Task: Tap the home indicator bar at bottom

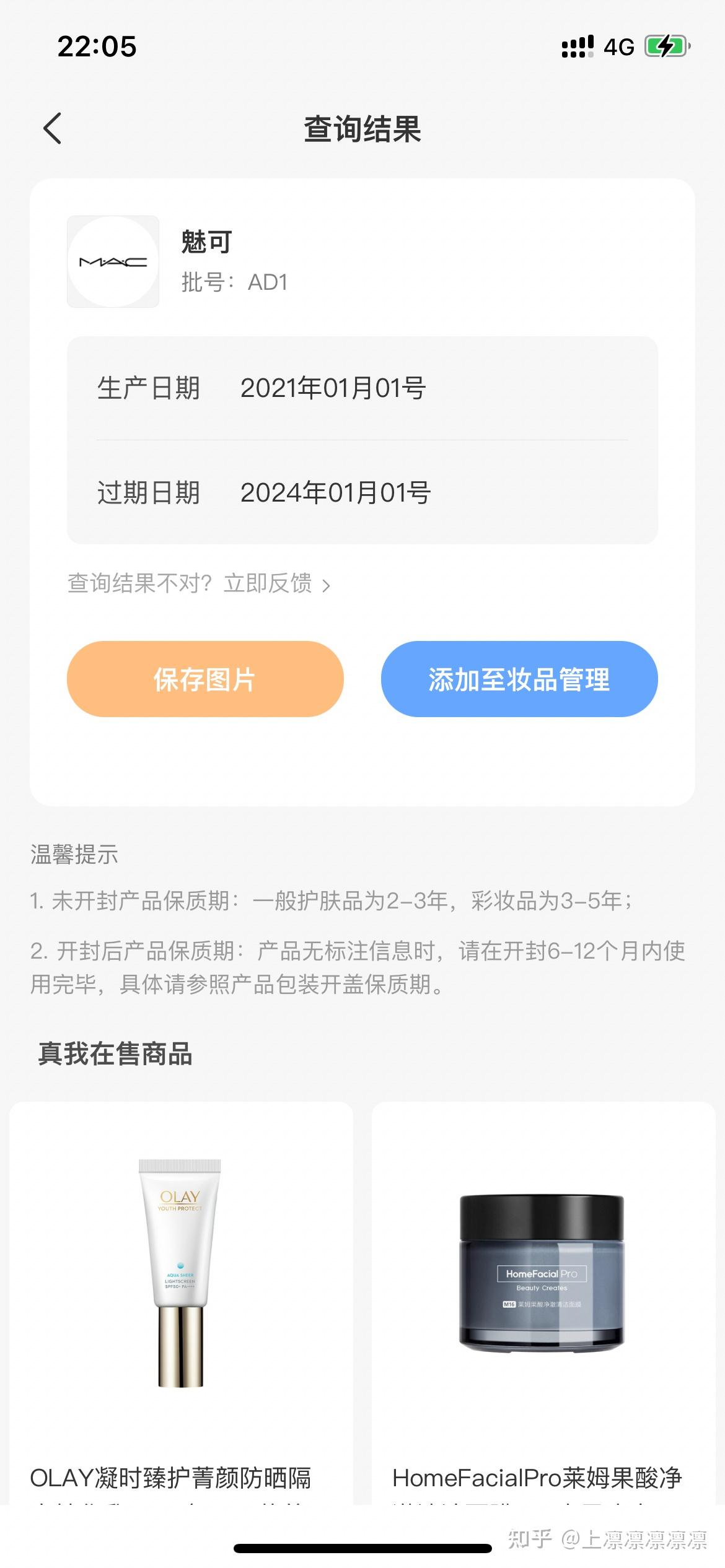Action: point(362,1547)
